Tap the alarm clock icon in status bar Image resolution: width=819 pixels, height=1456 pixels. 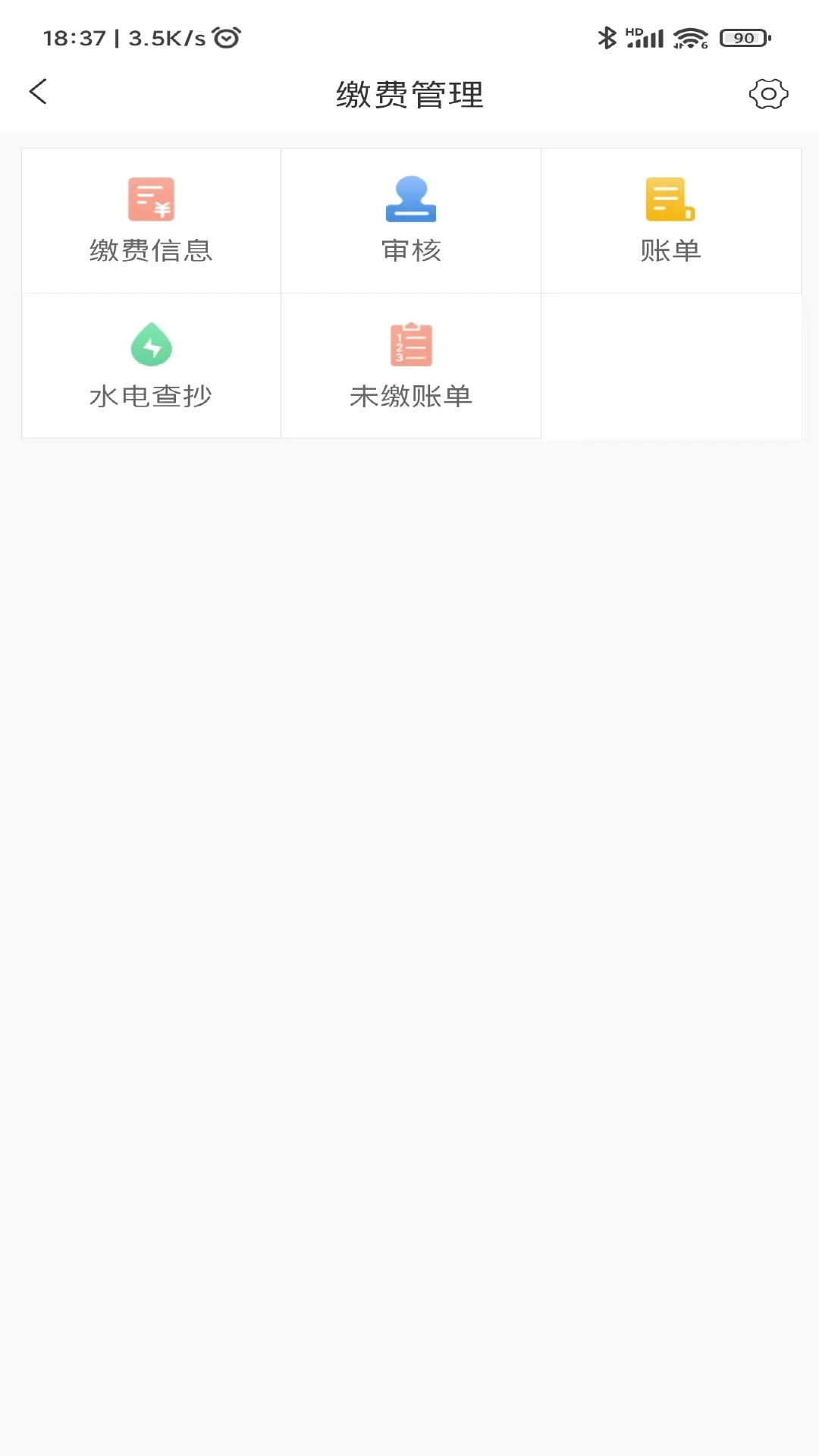225,36
